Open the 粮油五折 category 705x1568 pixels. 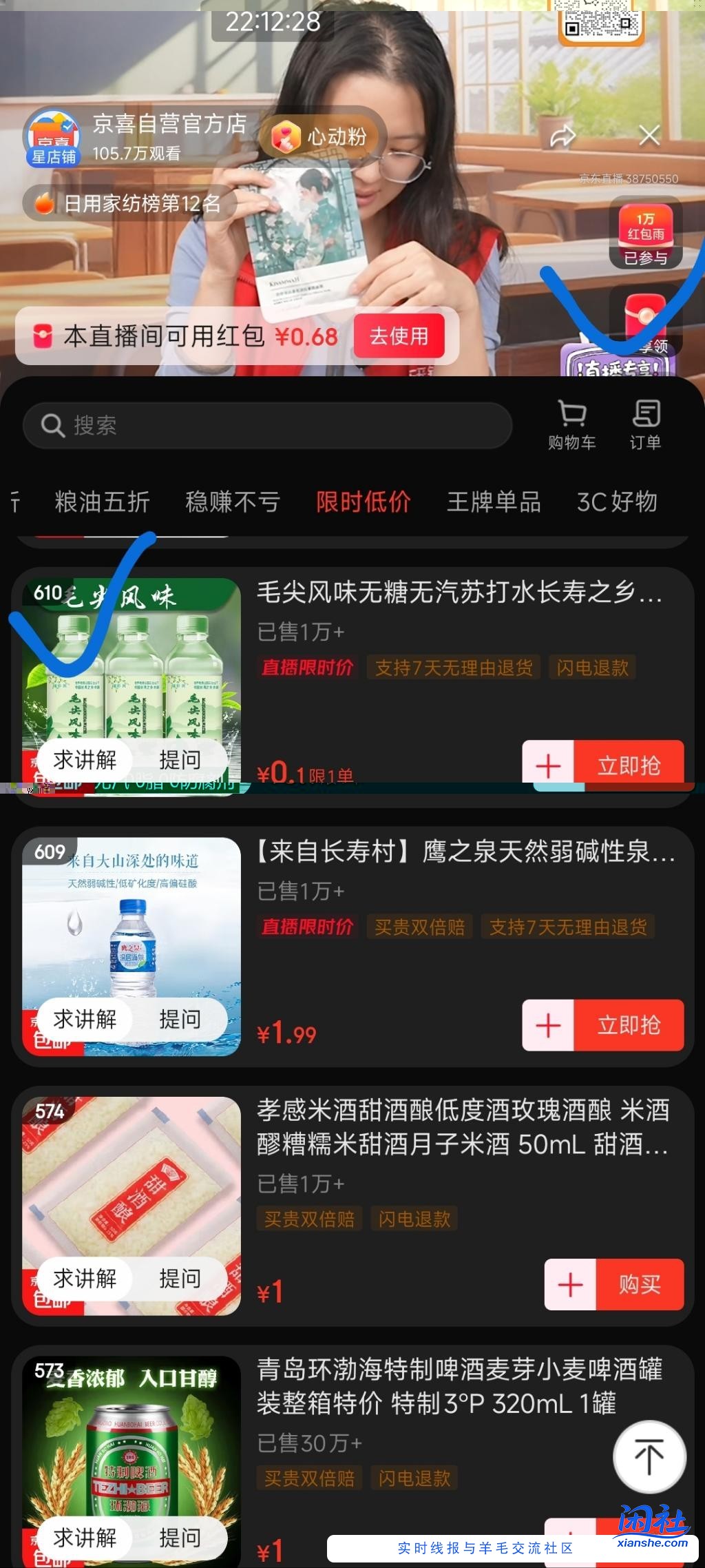point(101,502)
